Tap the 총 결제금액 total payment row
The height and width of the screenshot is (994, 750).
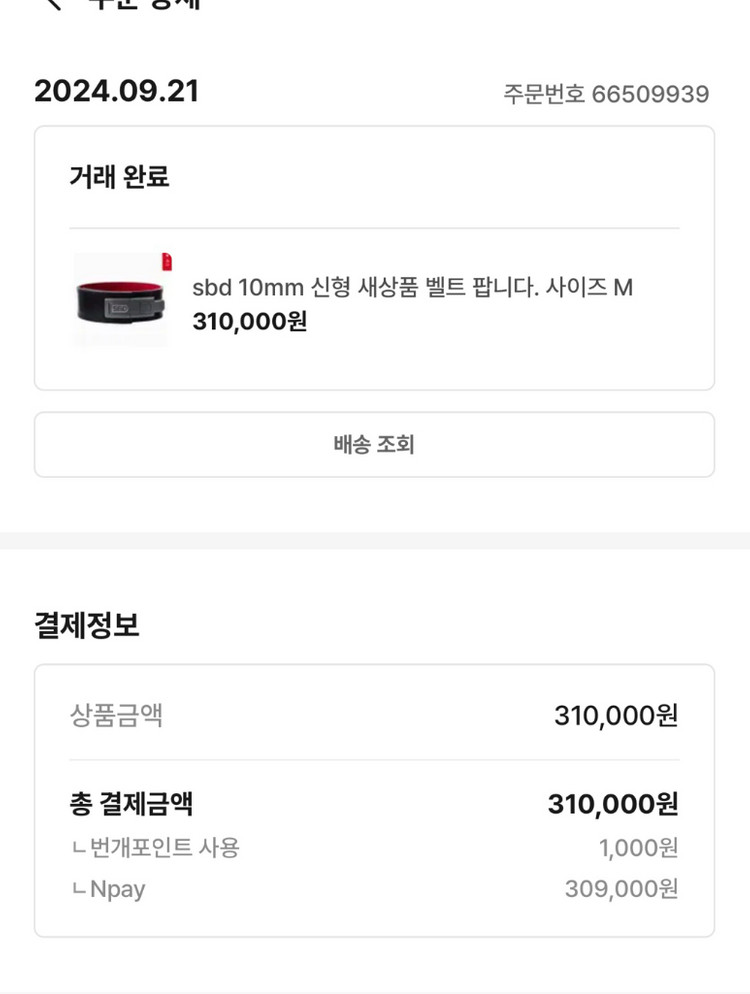375,802
